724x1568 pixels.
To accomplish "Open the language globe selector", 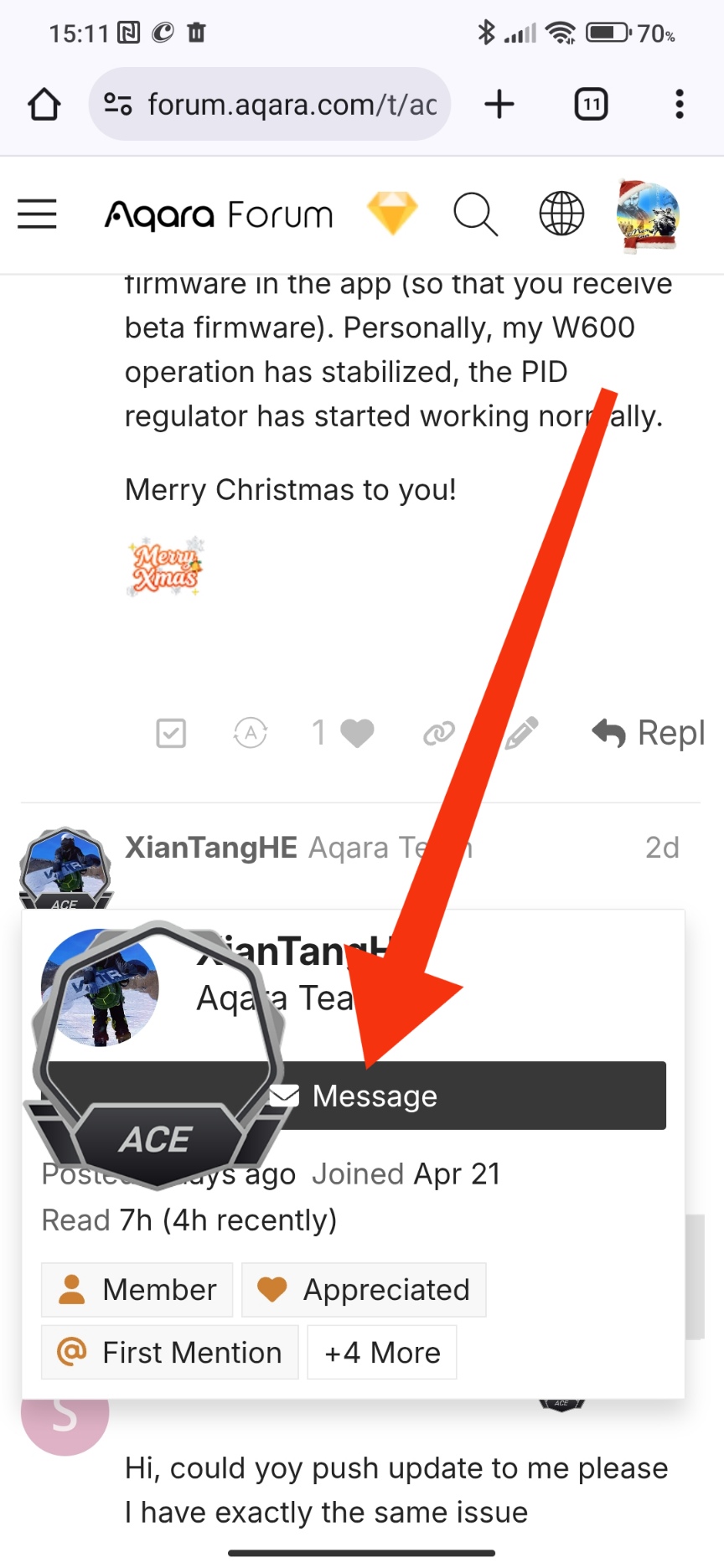I will pyautogui.click(x=561, y=214).
